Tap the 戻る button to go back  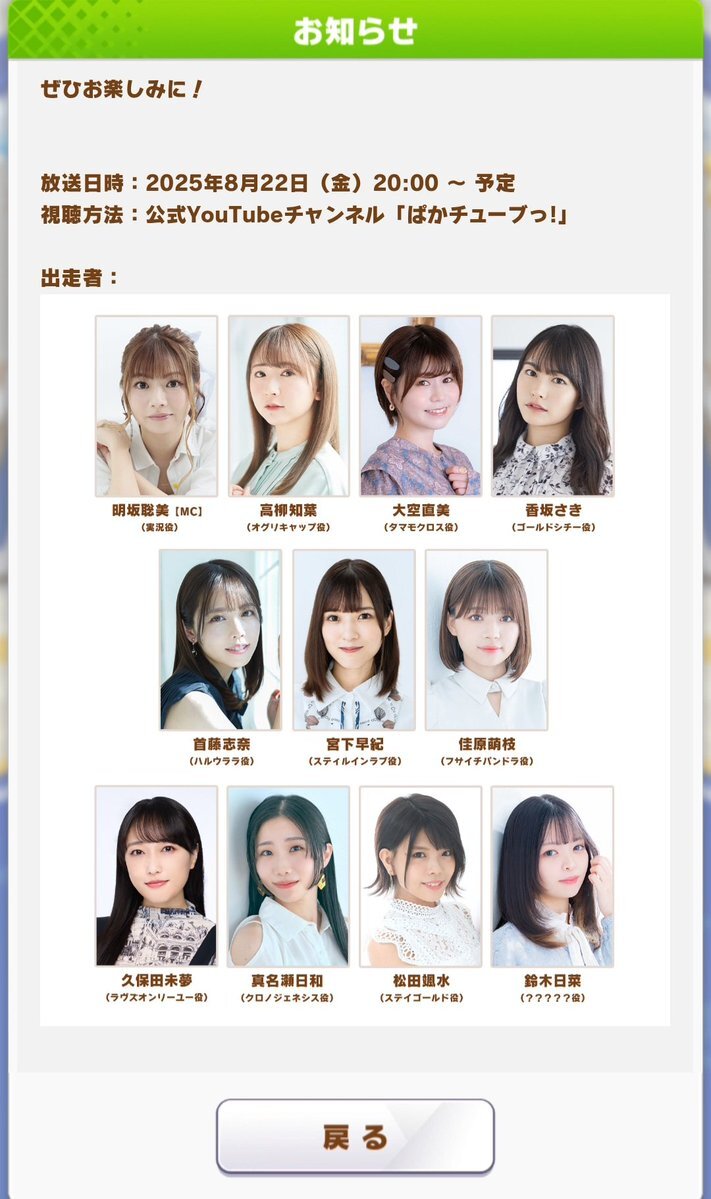[355, 1136]
